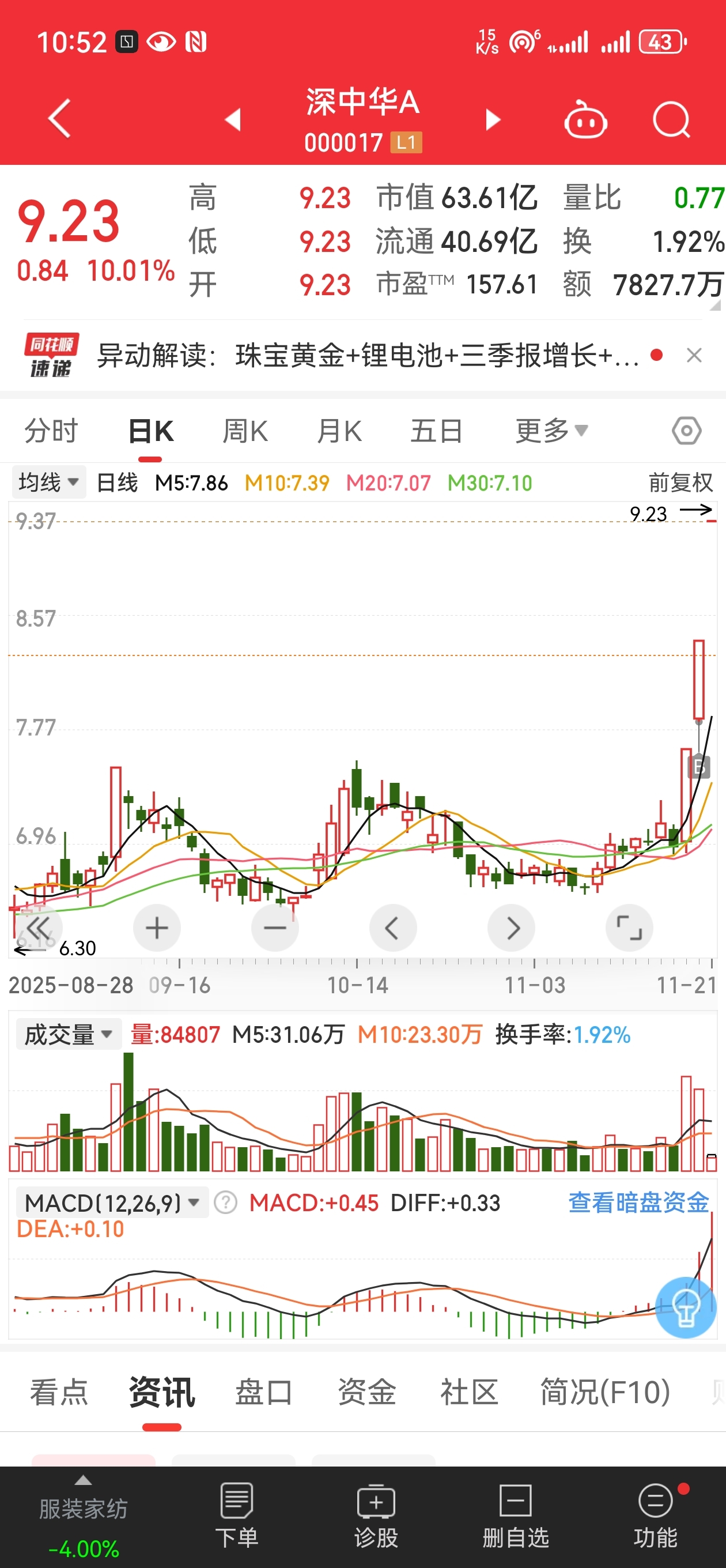726x1568 pixels.
Task: Switch to the next stock
Action: tap(492, 120)
